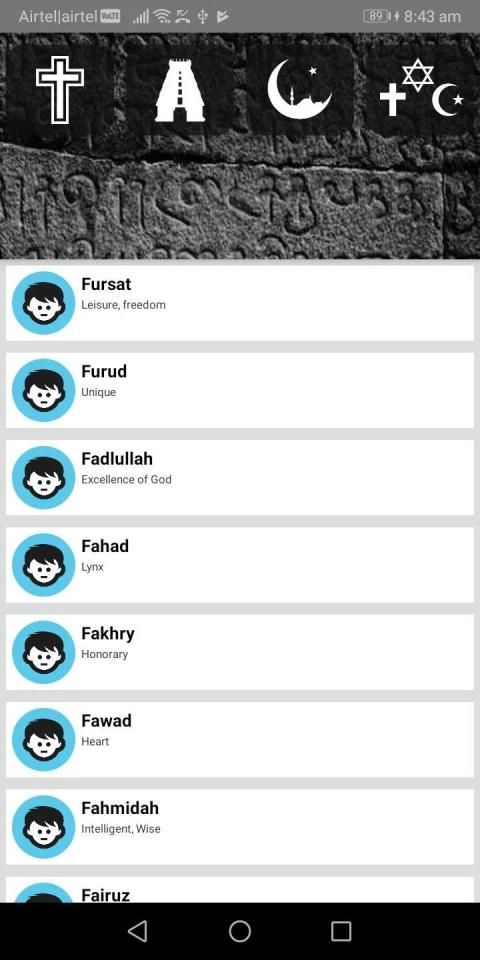Select the mixed religions symbols icon

pos(421,88)
